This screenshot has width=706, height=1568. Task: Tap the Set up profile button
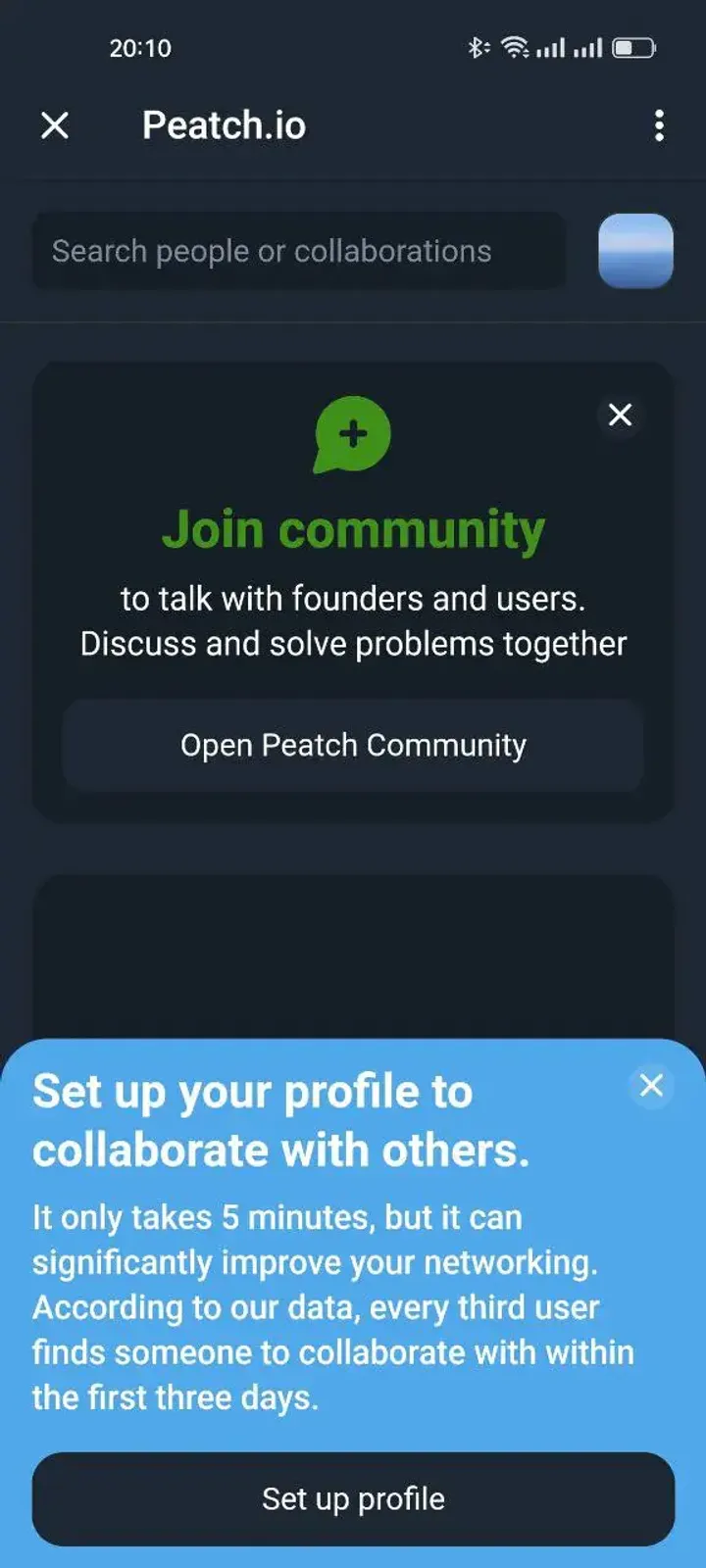(353, 1498)
